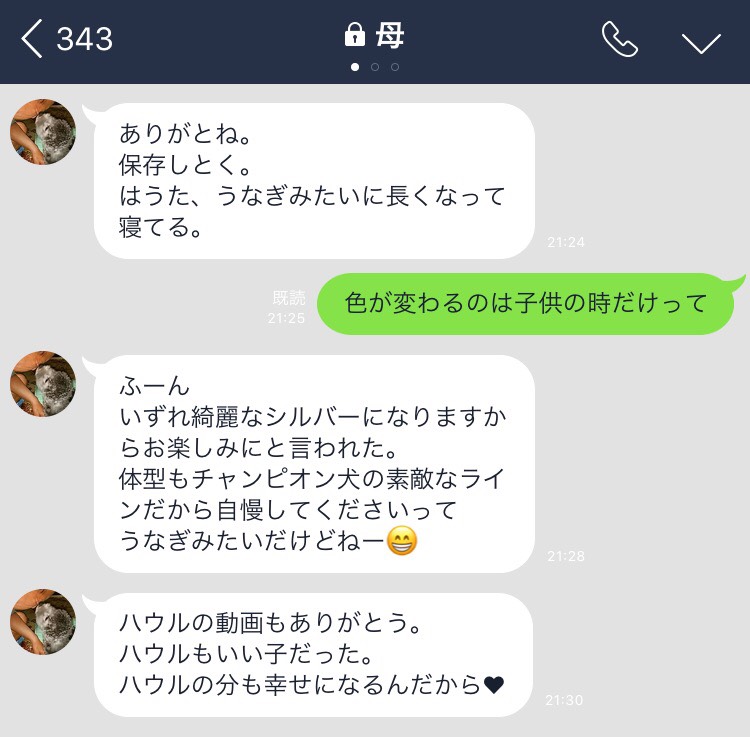The image size is (750, 737).
Task: Expand the chat options chevron menu
Action: [700, 41]
